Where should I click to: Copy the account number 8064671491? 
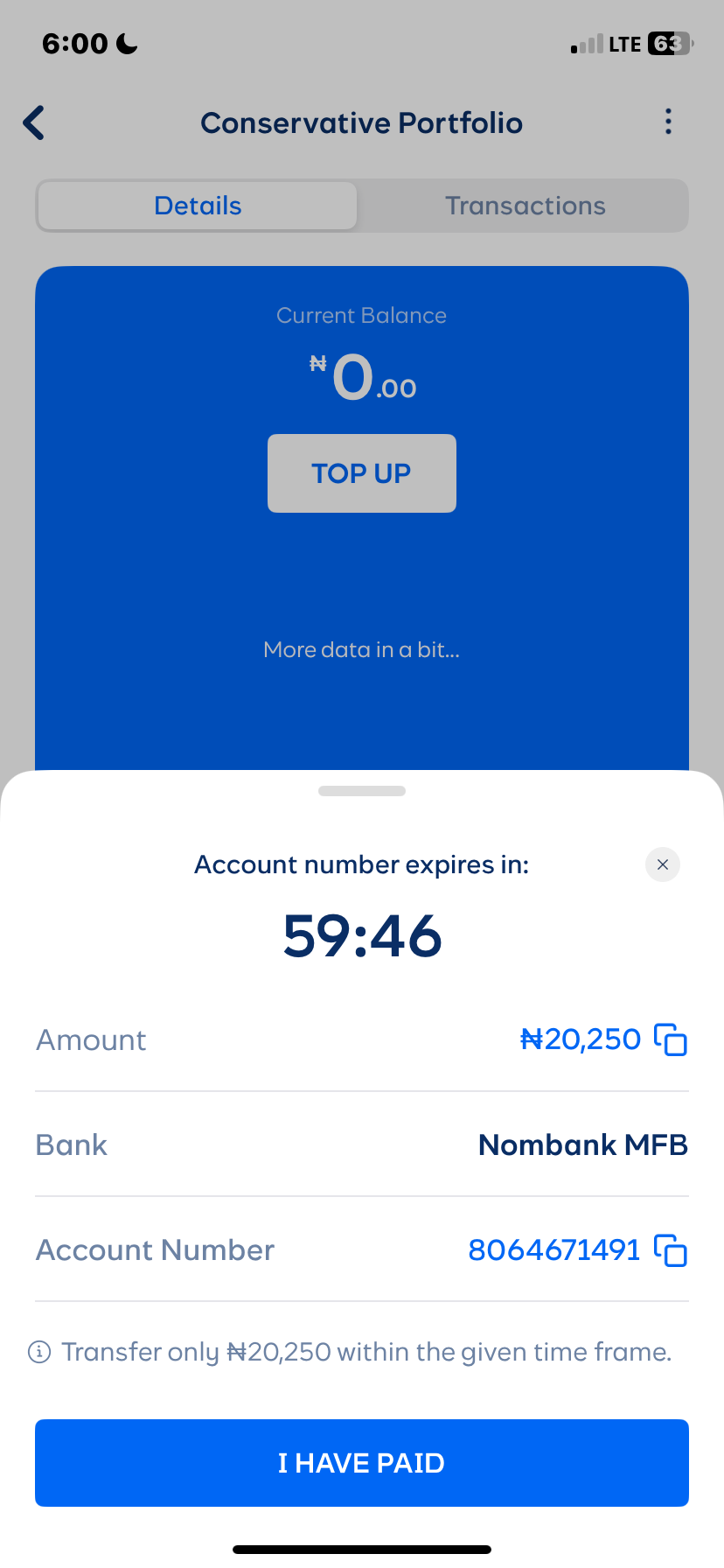670,1250
